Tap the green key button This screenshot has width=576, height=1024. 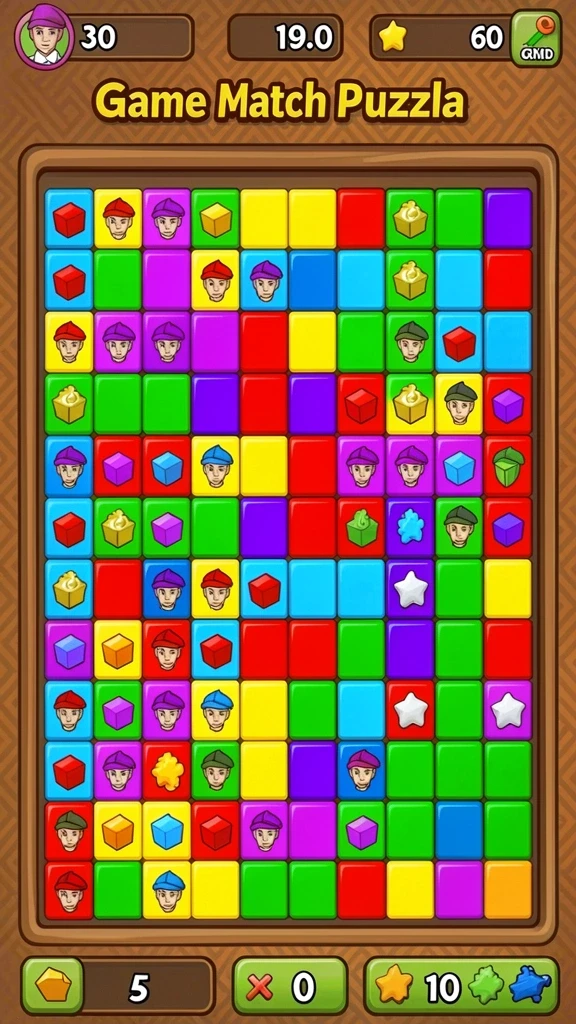tap(536, 38)
